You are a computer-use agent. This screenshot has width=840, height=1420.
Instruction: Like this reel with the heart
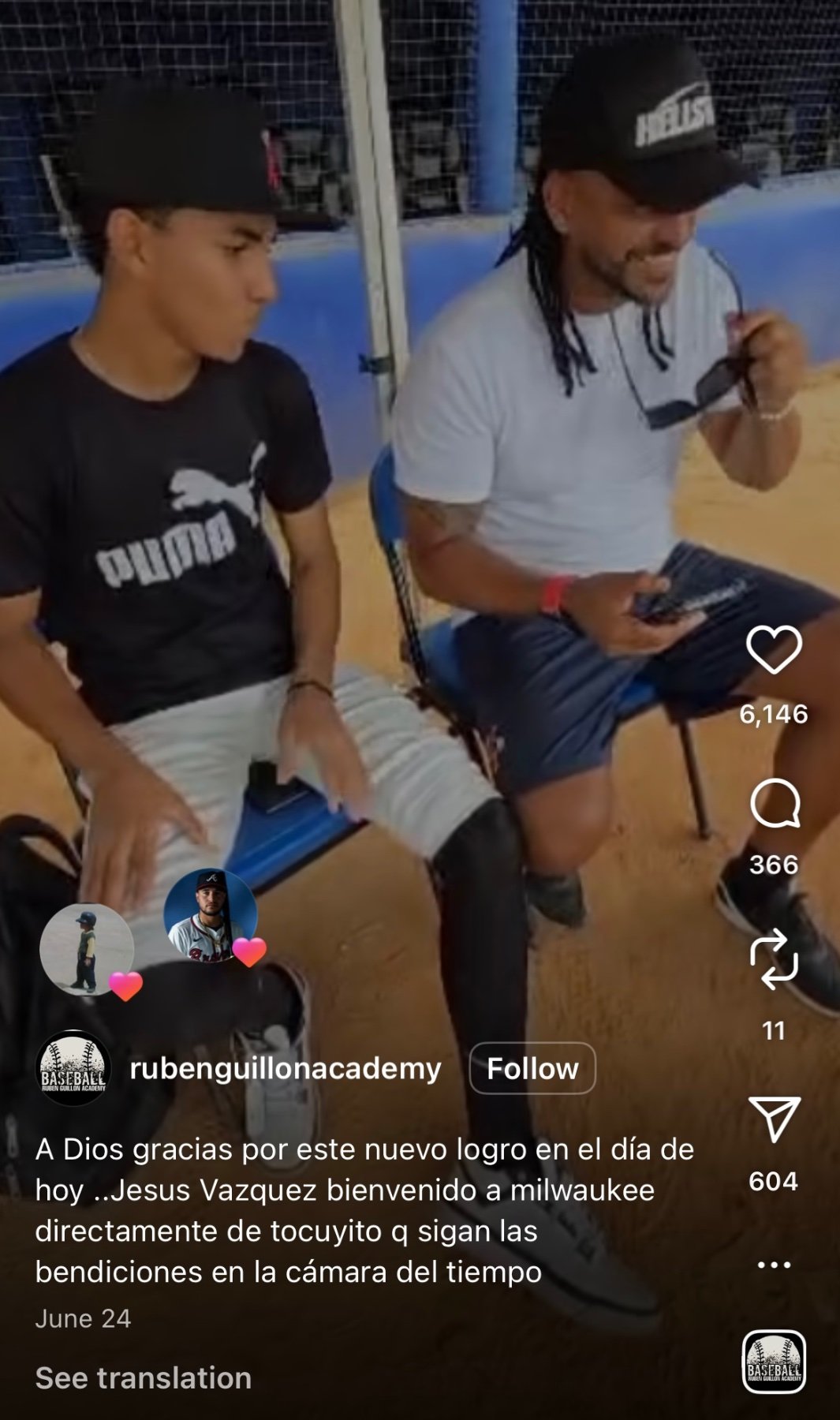pyautogui.click(x=774, y=649)
